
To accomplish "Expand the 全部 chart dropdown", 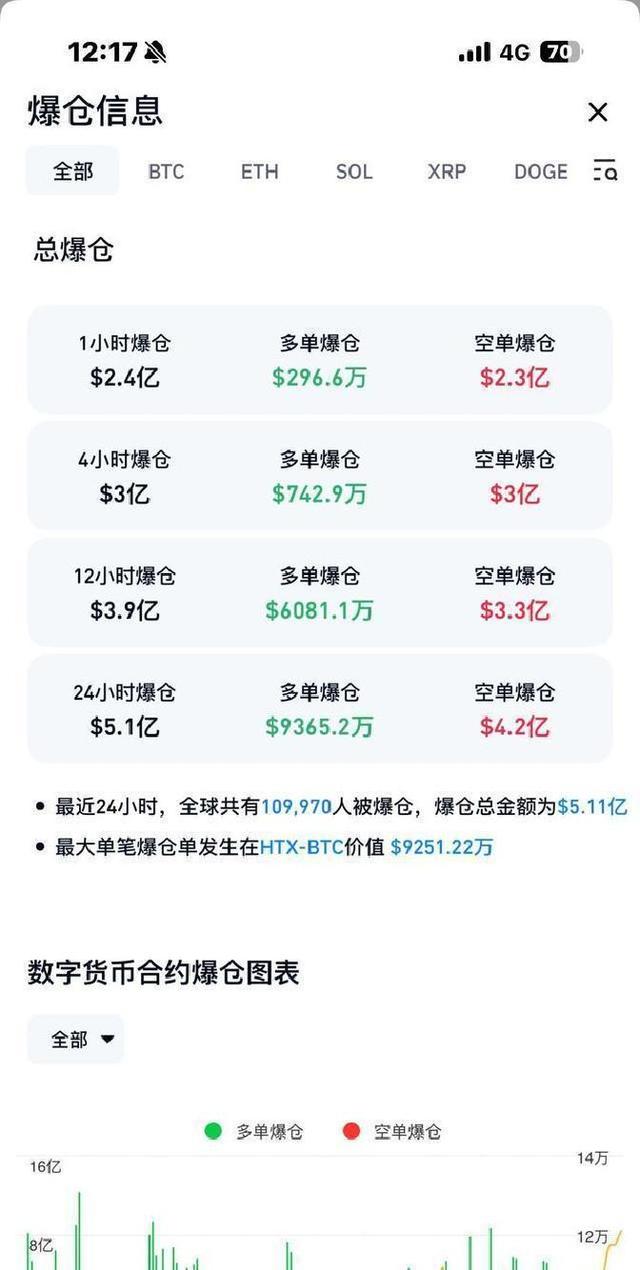I will 77,1040.
